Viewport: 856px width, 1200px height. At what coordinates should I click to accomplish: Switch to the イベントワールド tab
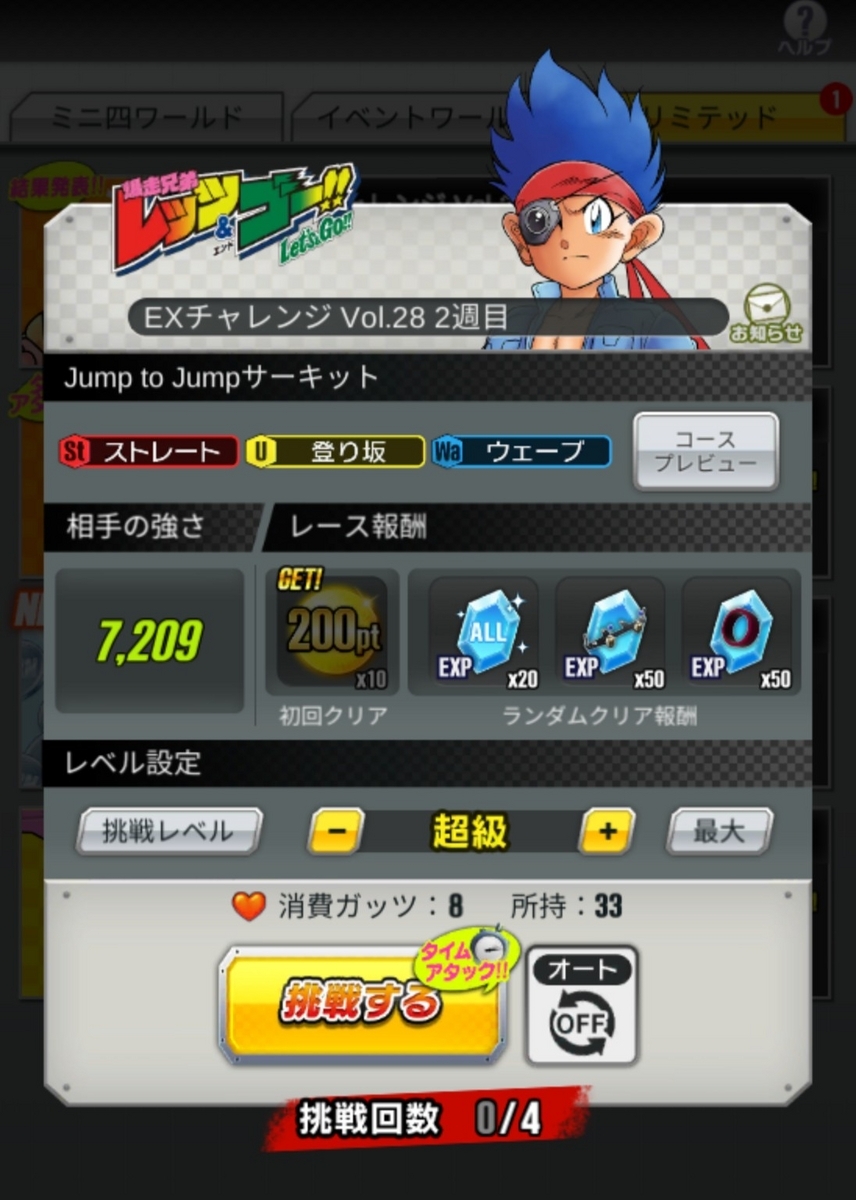pos(400,118)
